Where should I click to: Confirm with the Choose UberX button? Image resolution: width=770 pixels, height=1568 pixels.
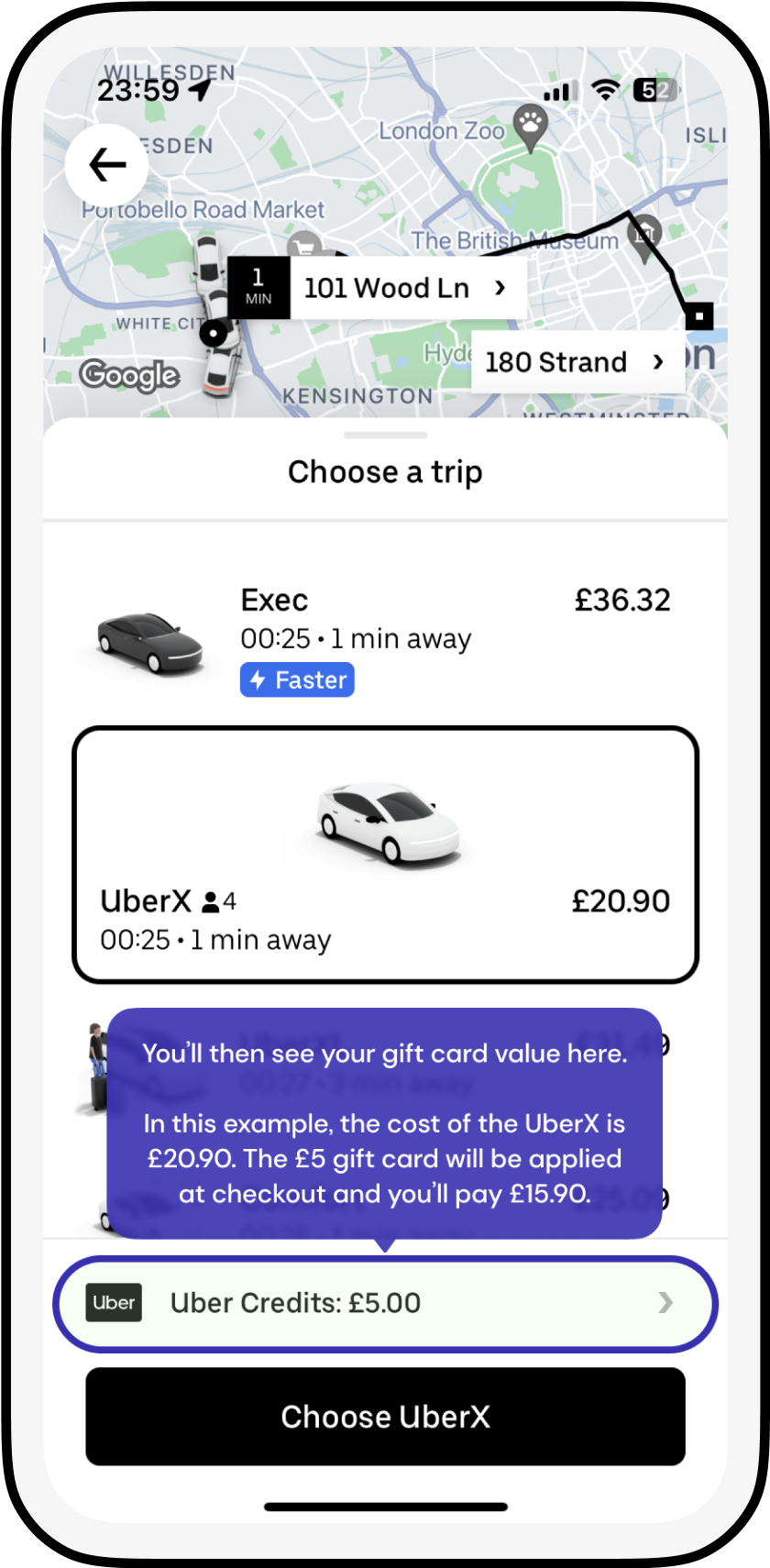click(x=385, y=1417)
